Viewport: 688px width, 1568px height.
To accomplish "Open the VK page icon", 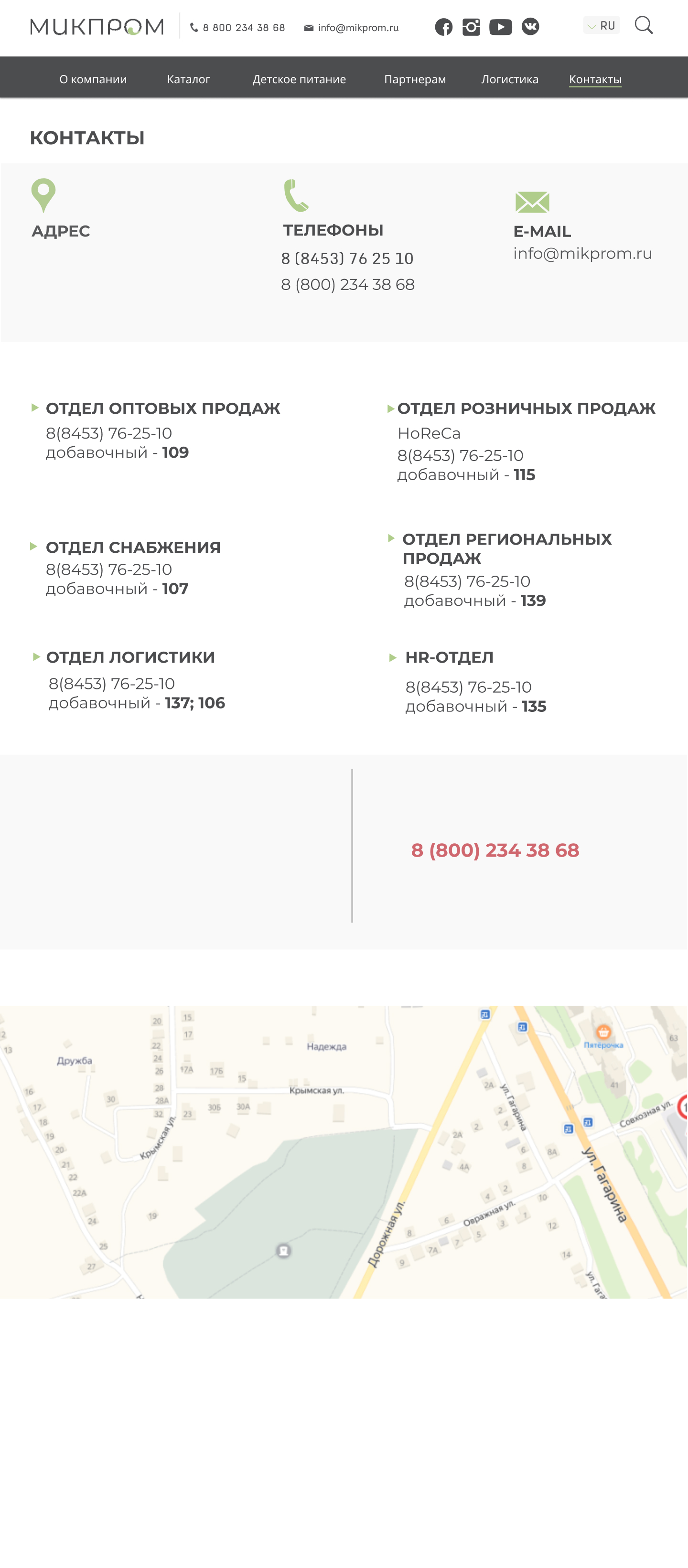I will pyautogui.click(x=530, y=27).
